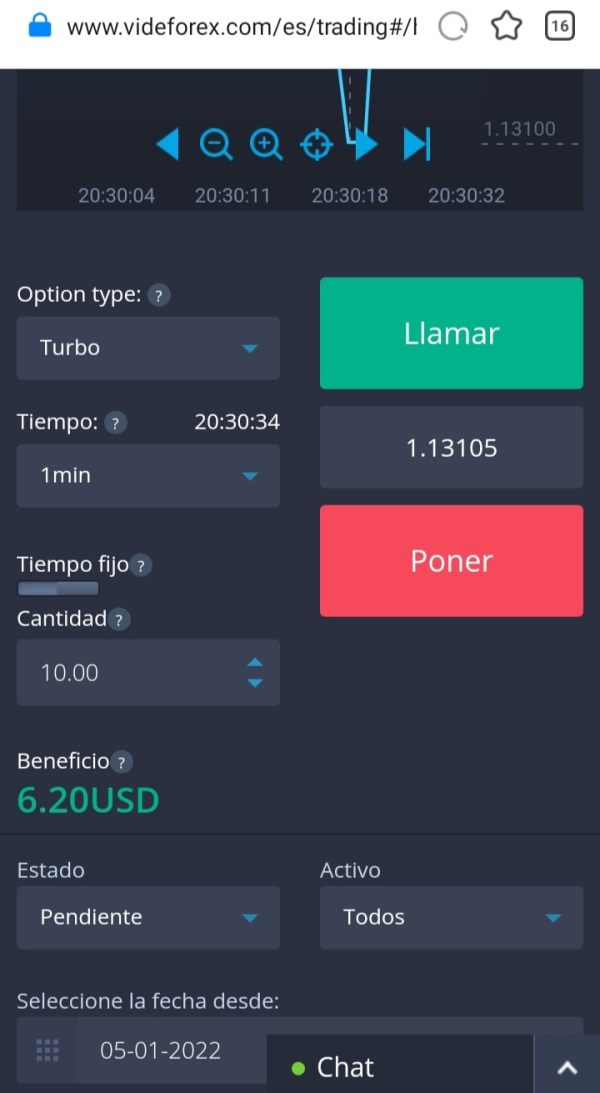Bookmark this page with the star icon

pyautogui.click(x=507, y=27)
